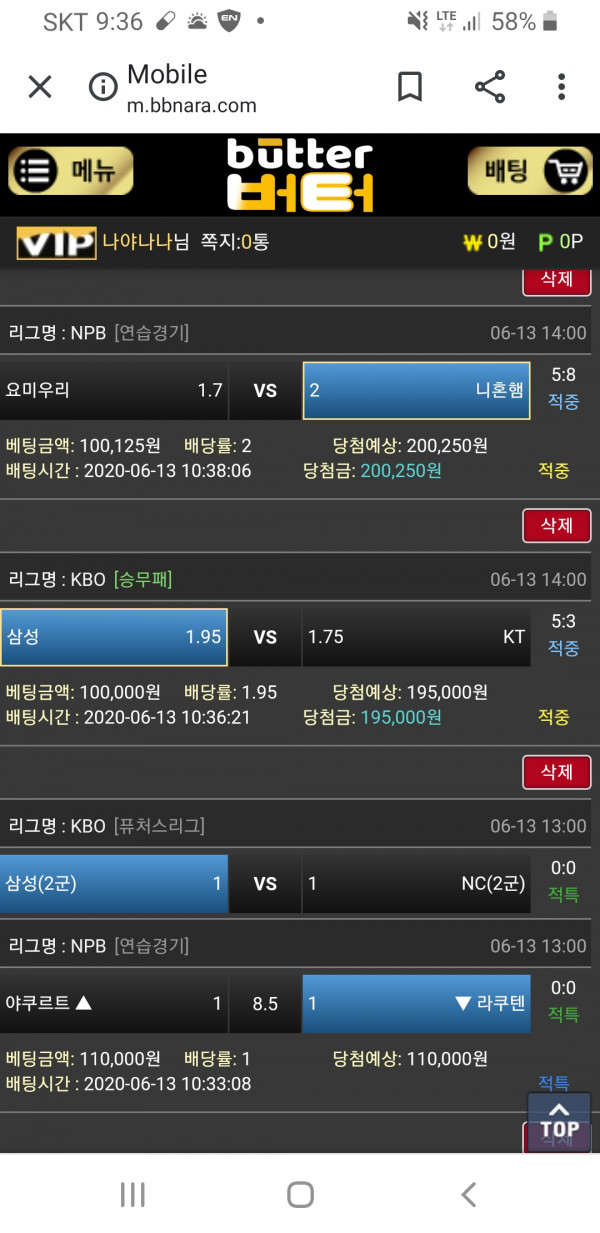Delete the 삼성(2군) vs NC(2군) bet with 삭제
The image size is (600, 1233).
click(x=556, y=772)
